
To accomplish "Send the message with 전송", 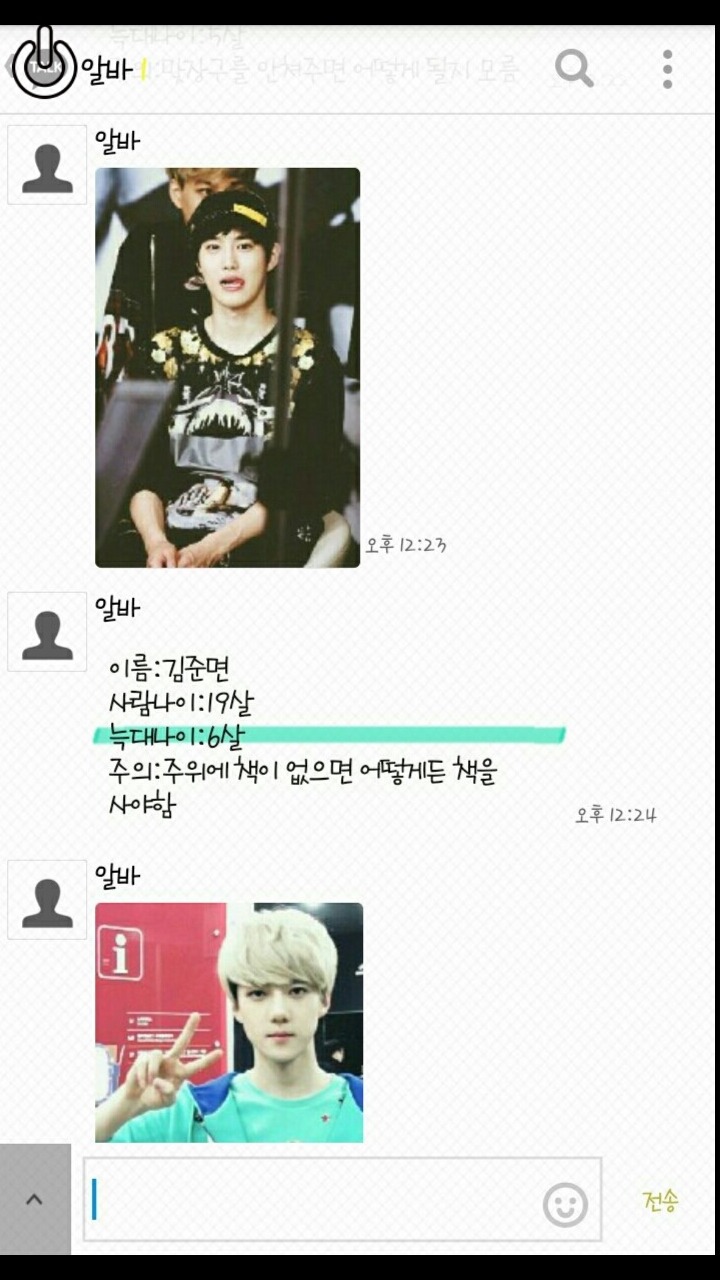I will 661,1200.
